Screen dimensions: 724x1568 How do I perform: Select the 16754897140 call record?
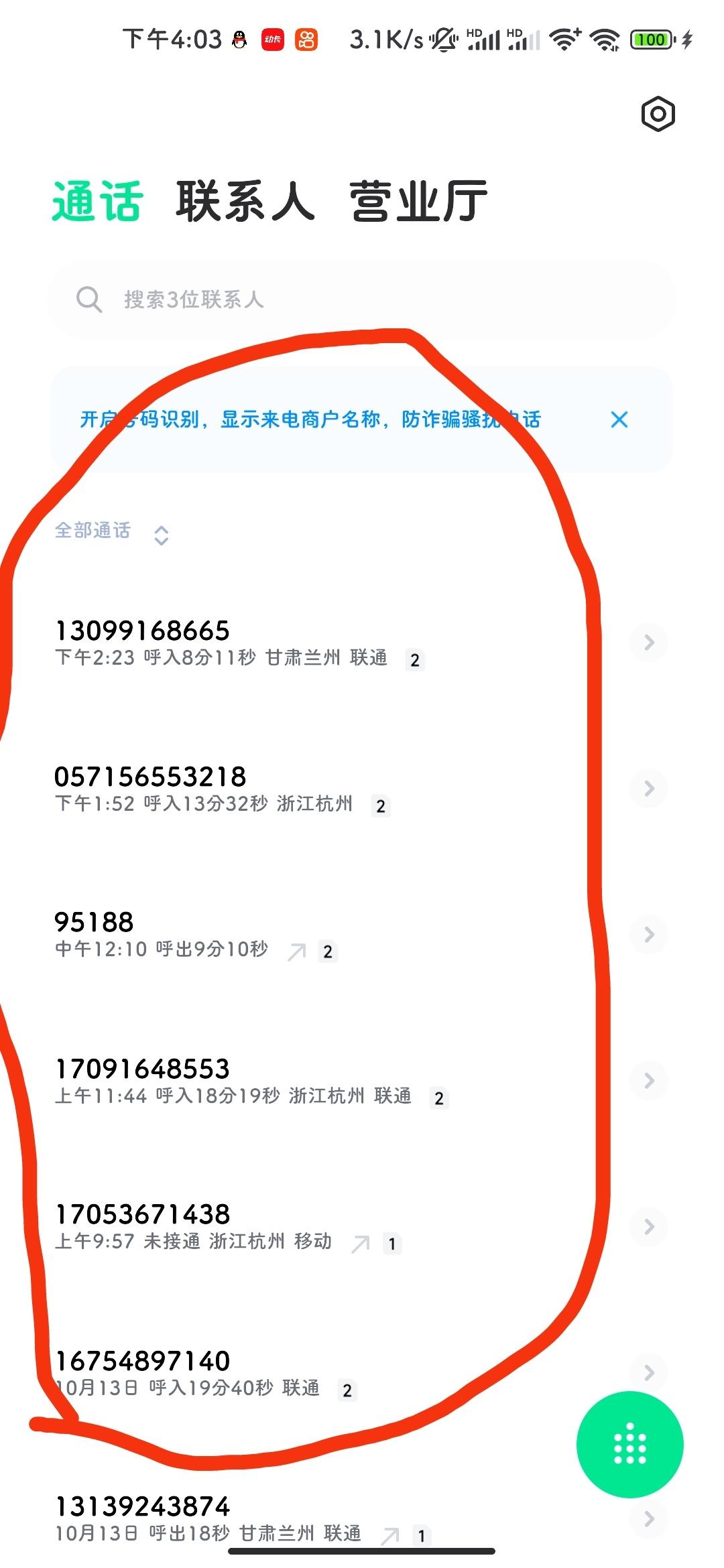pyautogui.click(x=308, y=1373)
